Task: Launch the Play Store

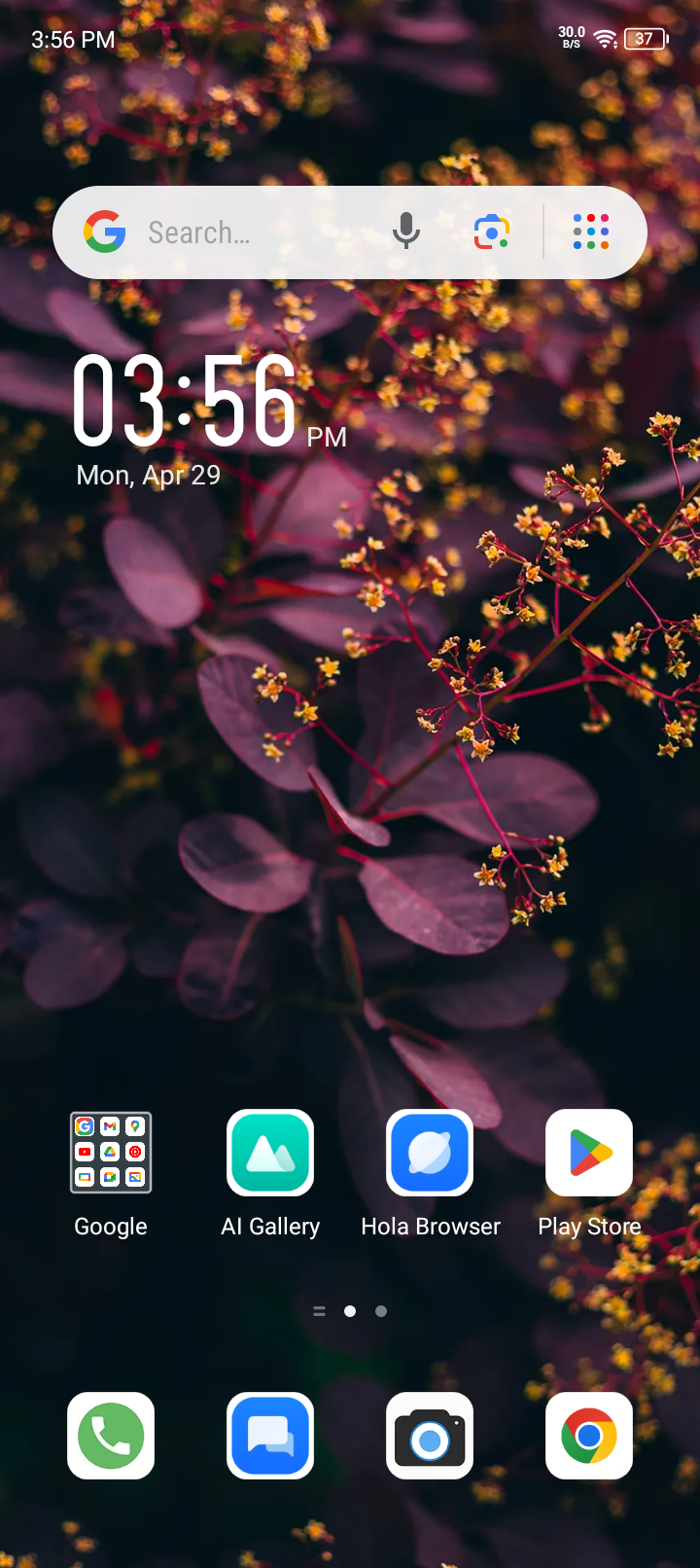Action: 589,1153
